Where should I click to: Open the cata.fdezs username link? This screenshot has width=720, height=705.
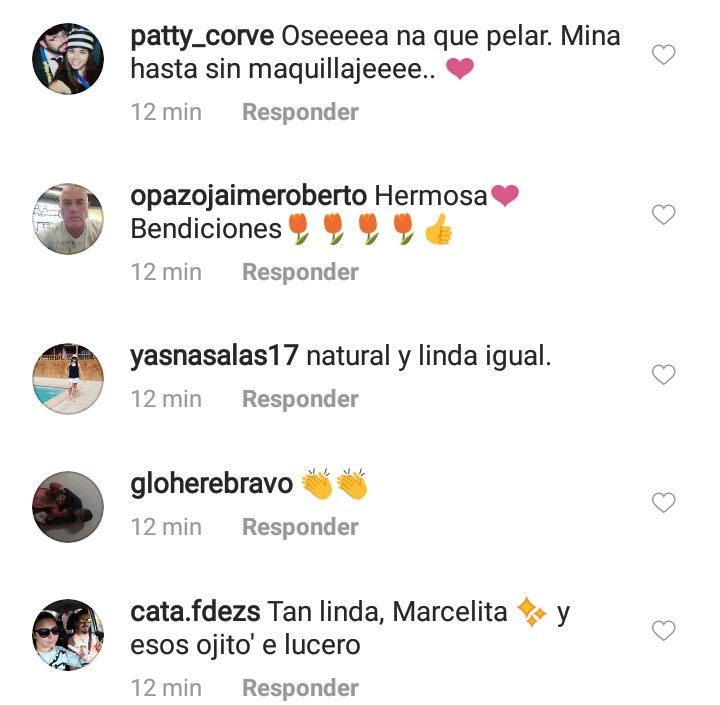tap(197, 613)
